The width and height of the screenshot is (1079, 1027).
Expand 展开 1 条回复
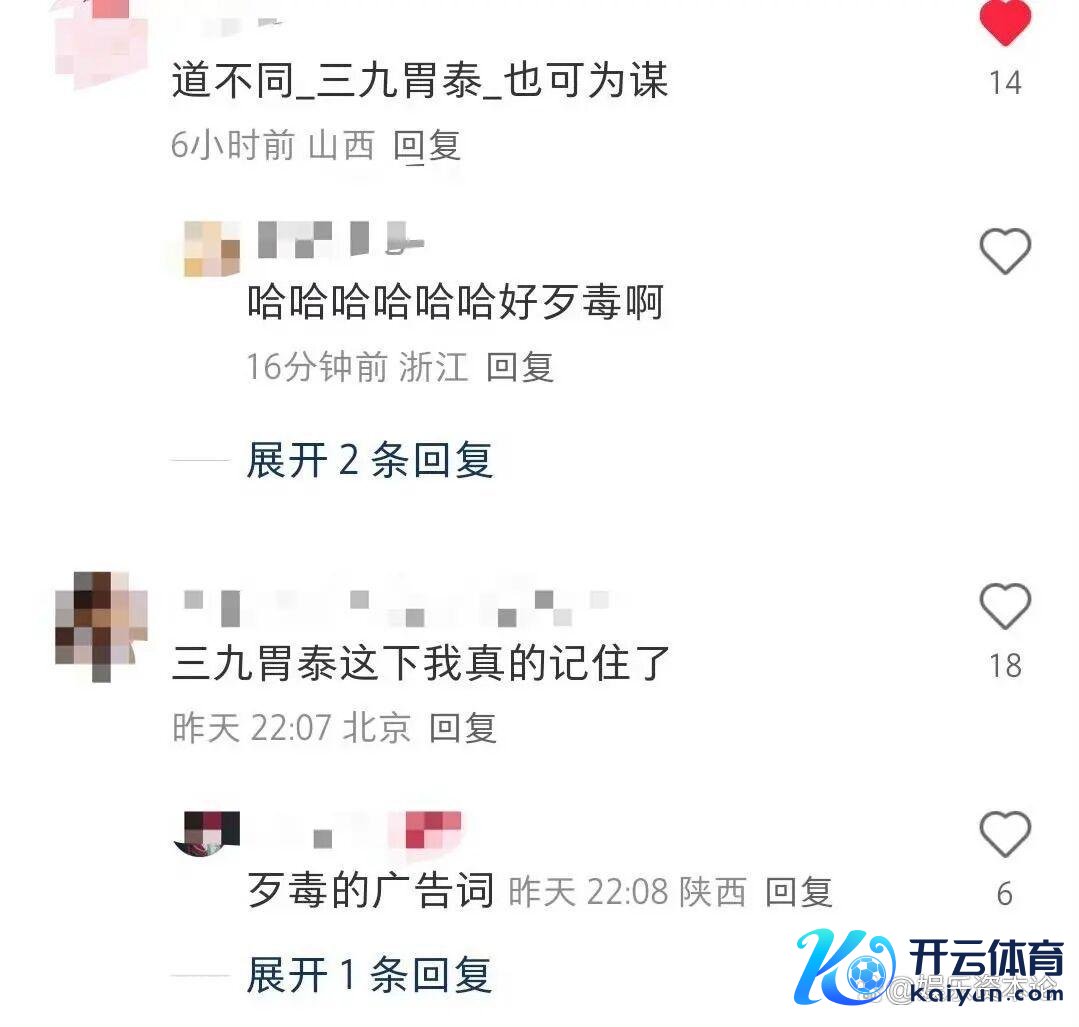[369, 974]
